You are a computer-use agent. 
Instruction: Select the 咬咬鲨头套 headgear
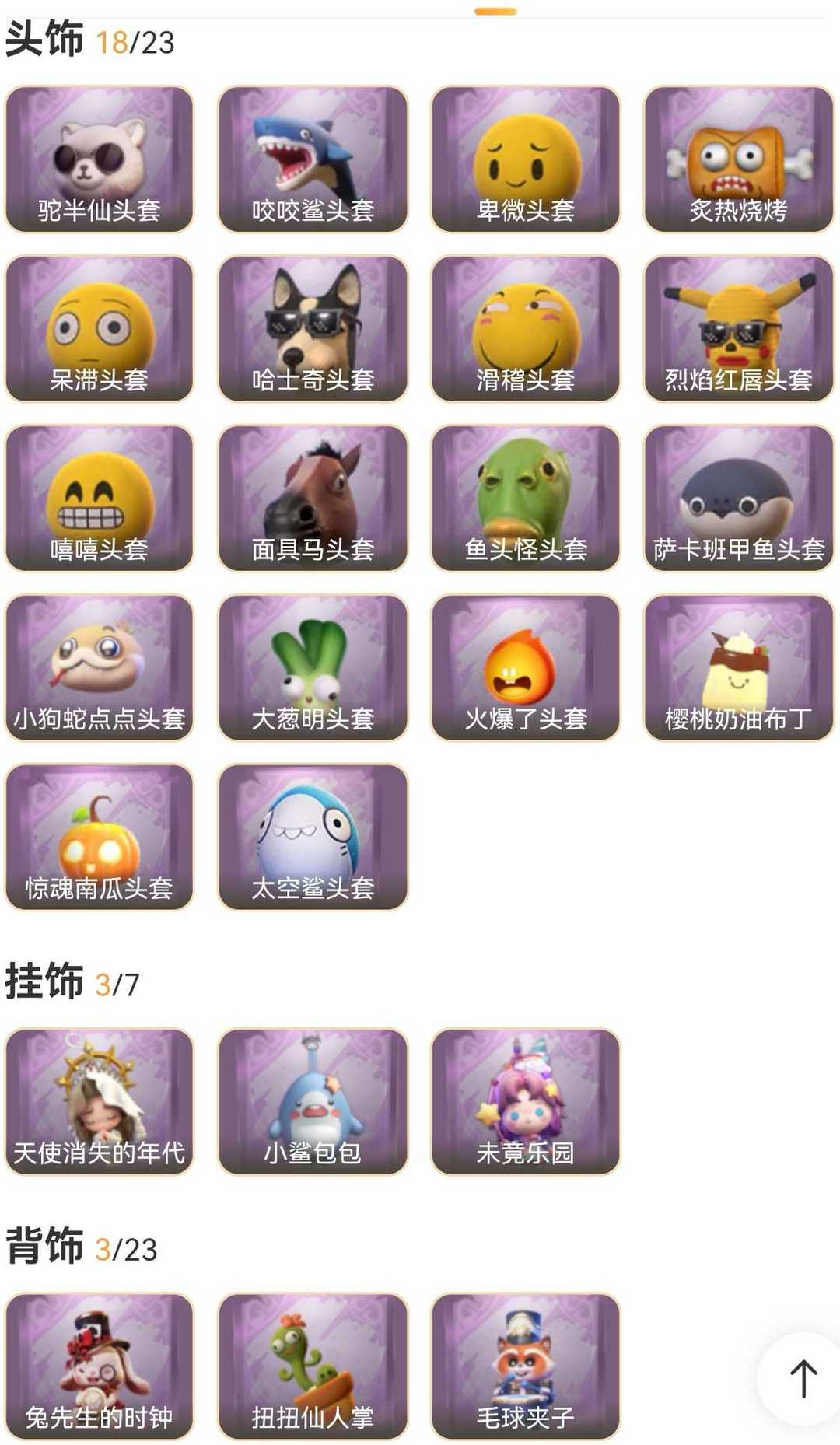coord(313,159)
